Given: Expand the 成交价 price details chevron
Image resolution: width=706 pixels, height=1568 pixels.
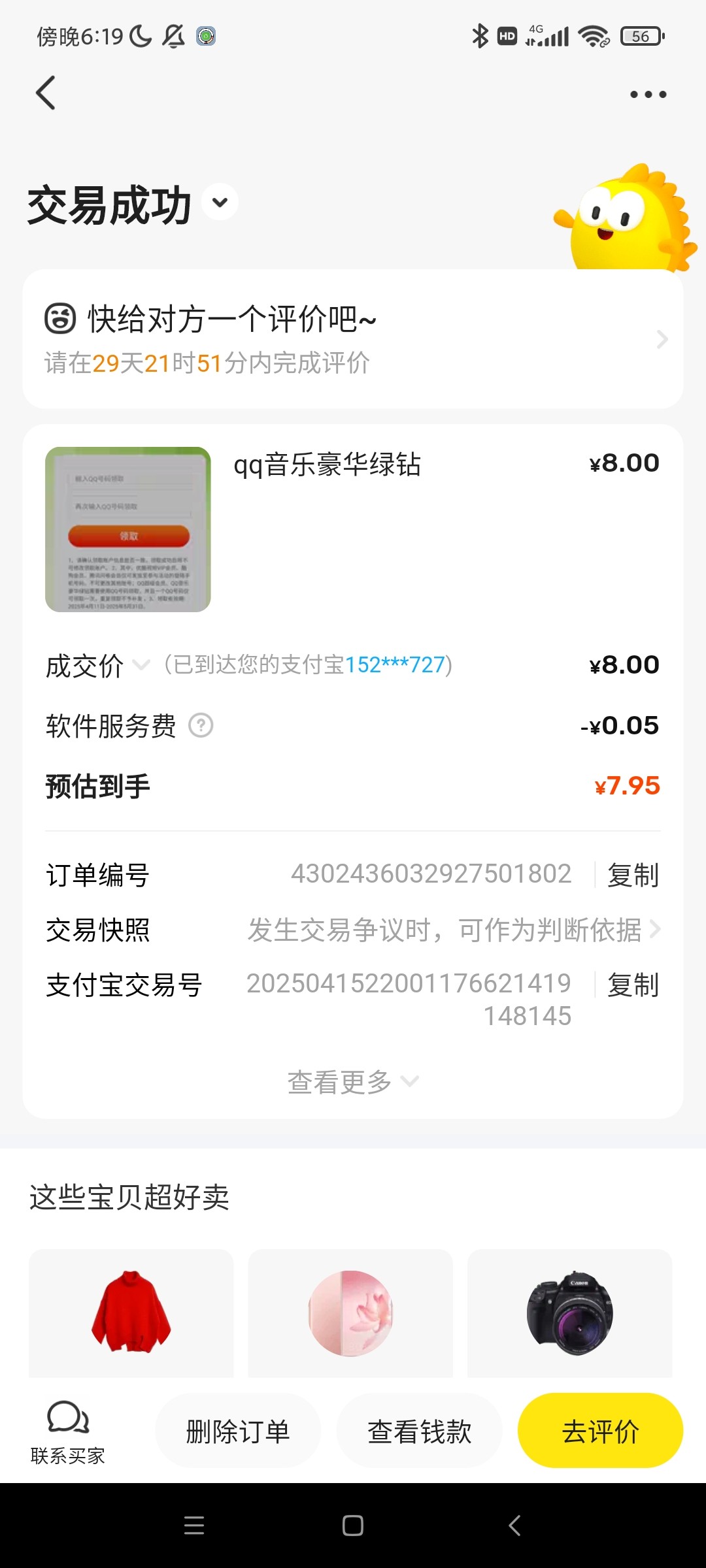Looking at the screenshot, I should (141, 665).
